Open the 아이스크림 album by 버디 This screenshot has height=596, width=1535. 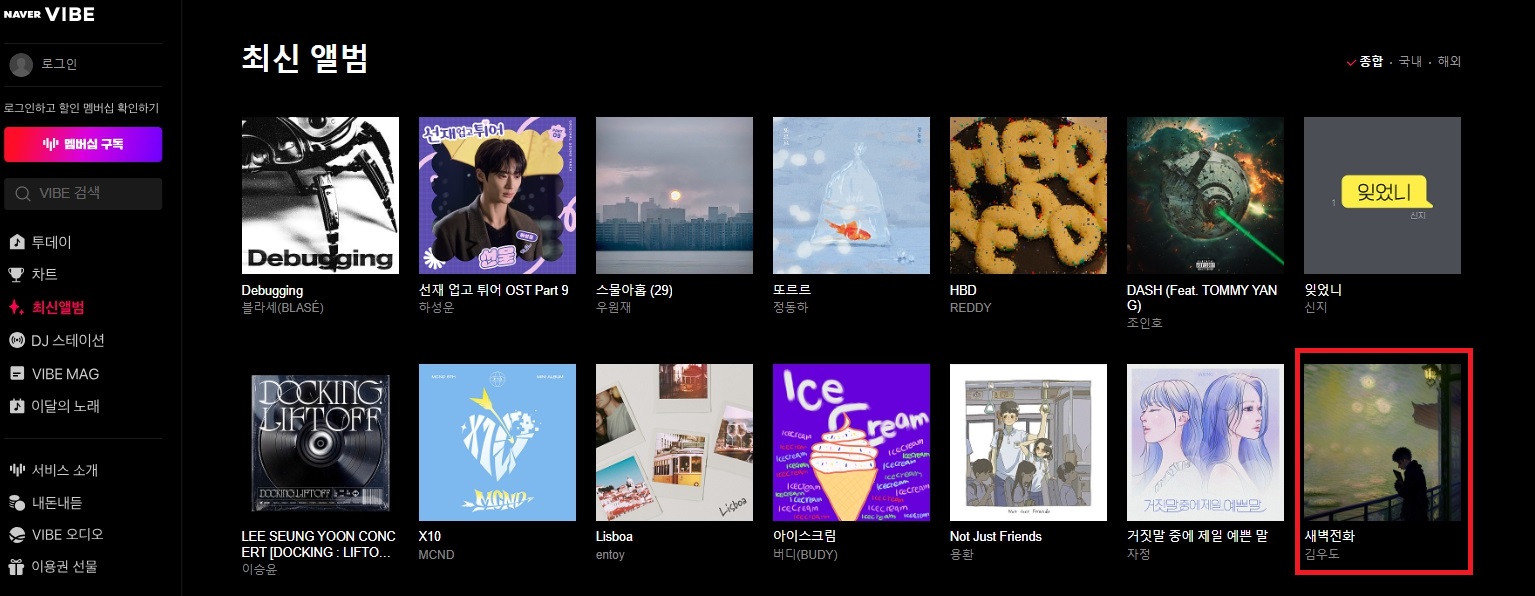(851, 442)
